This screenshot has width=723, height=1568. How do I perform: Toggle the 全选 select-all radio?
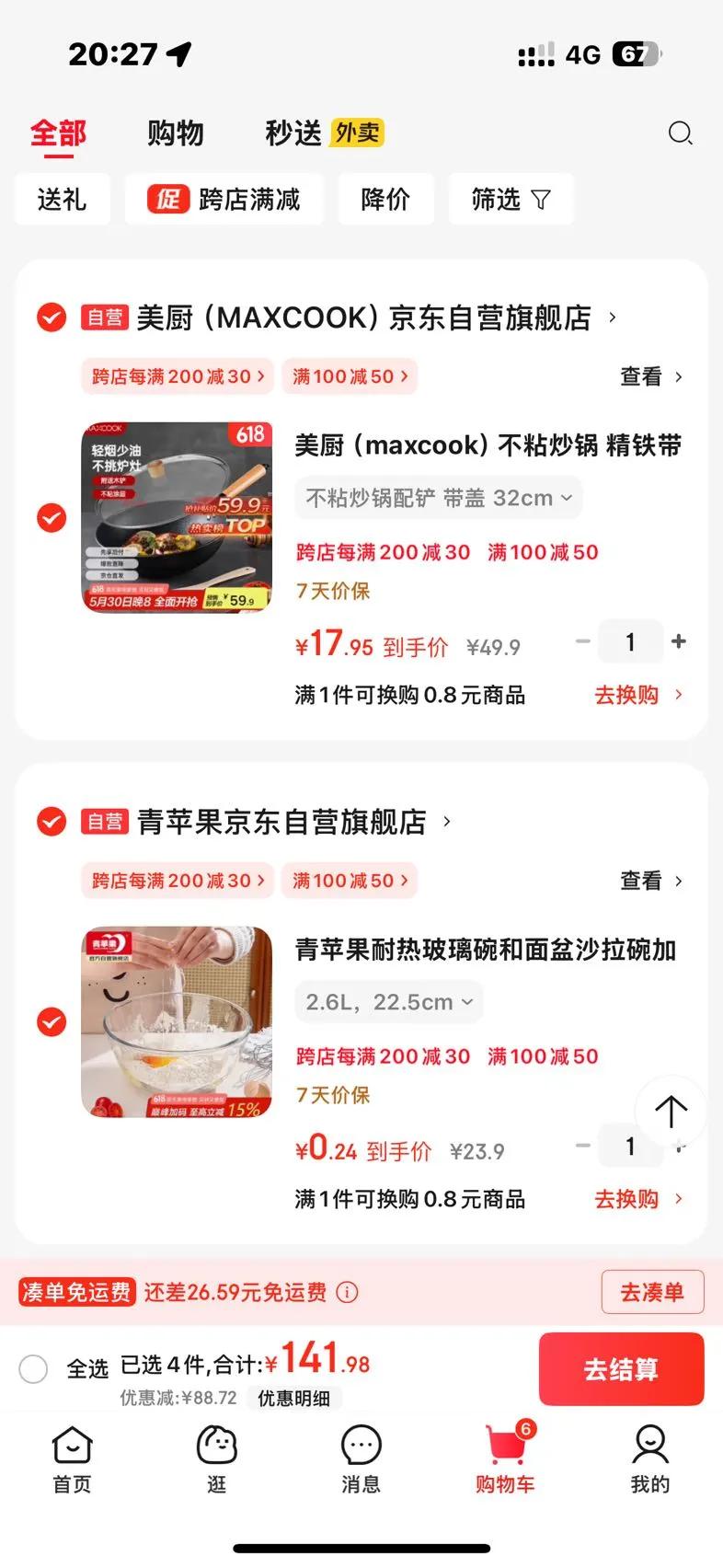click(34, 1368)
